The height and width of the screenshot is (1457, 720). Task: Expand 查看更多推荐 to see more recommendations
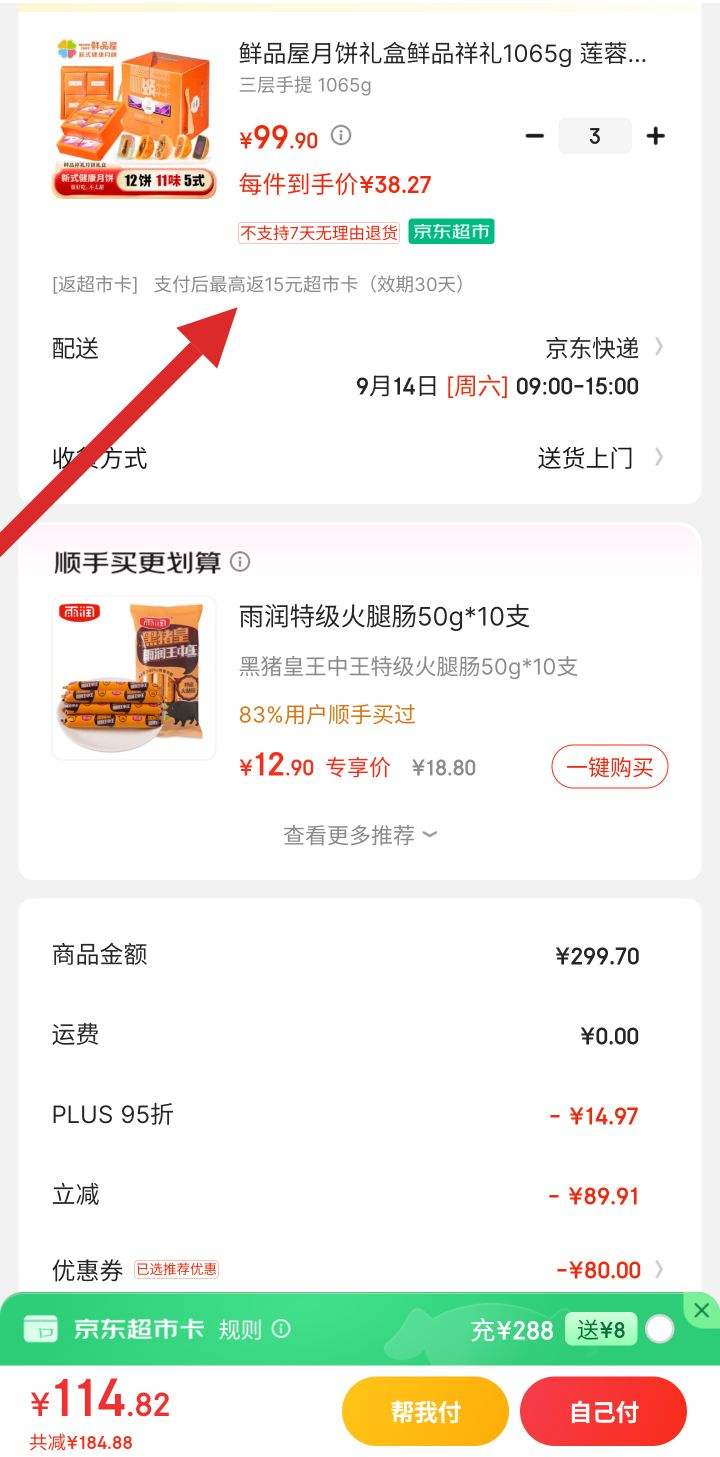click(360, 836)
